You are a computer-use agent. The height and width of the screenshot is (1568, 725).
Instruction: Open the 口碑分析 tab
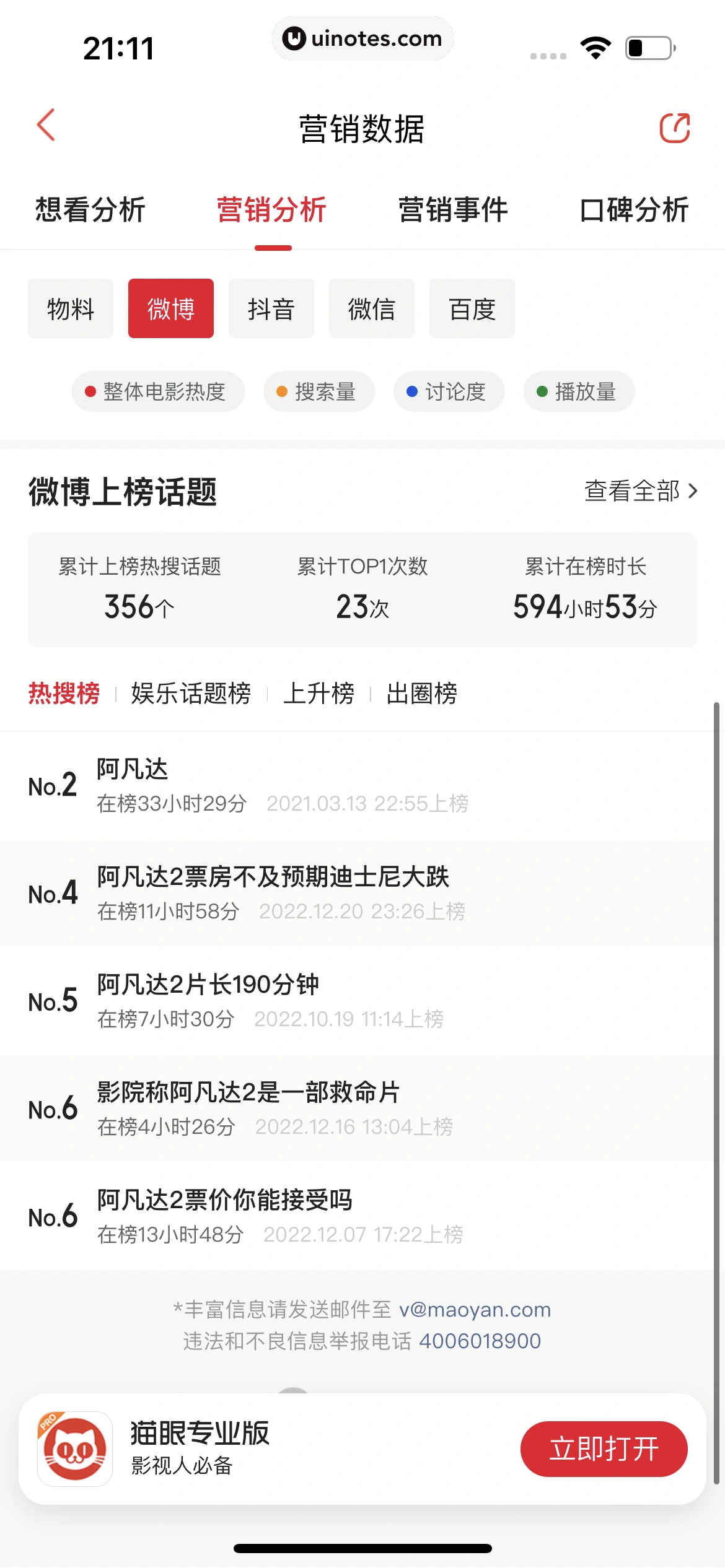click(634, 210)
